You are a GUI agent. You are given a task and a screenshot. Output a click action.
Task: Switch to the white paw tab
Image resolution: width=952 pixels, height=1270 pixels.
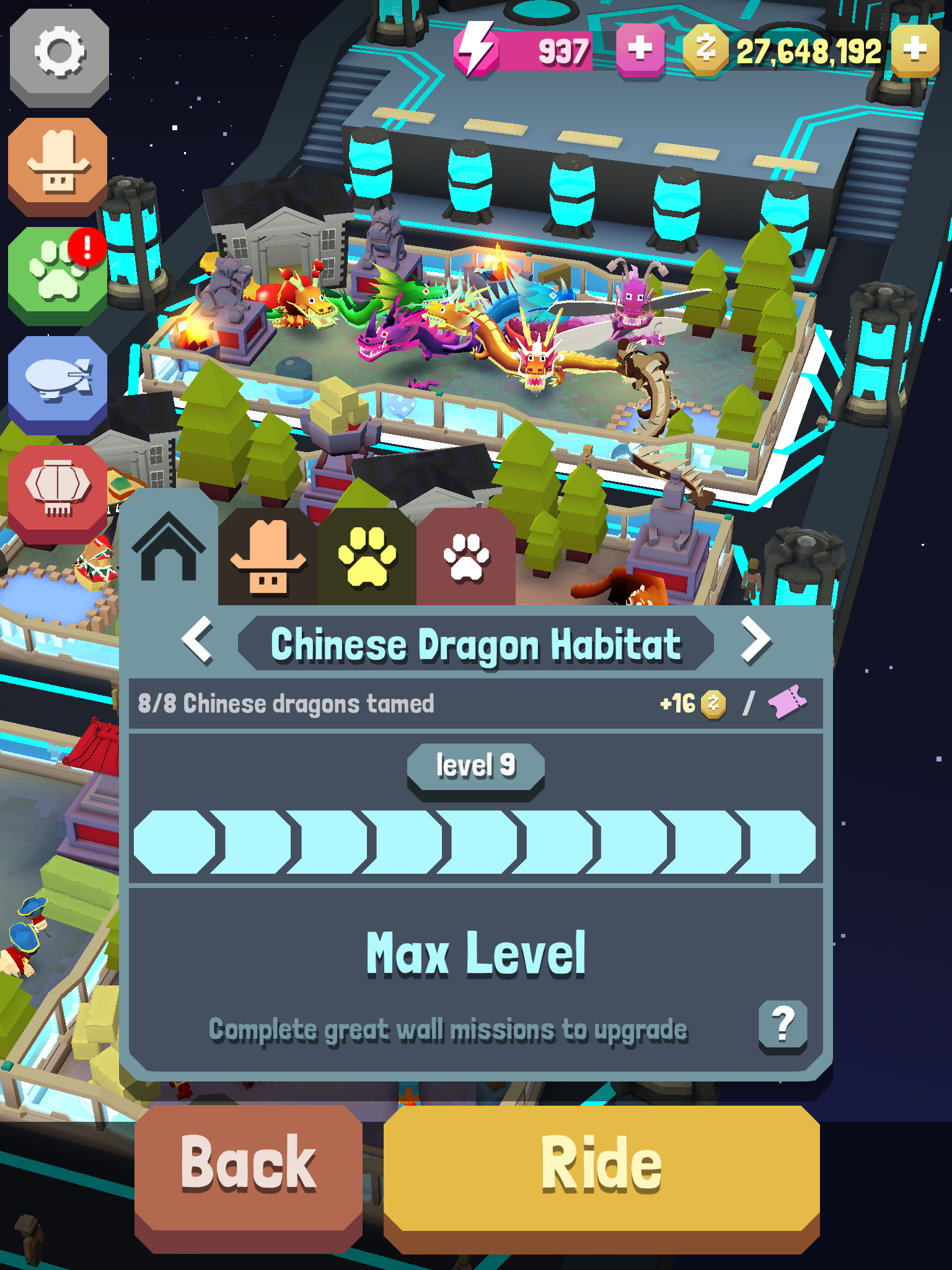tap(466, 558)
